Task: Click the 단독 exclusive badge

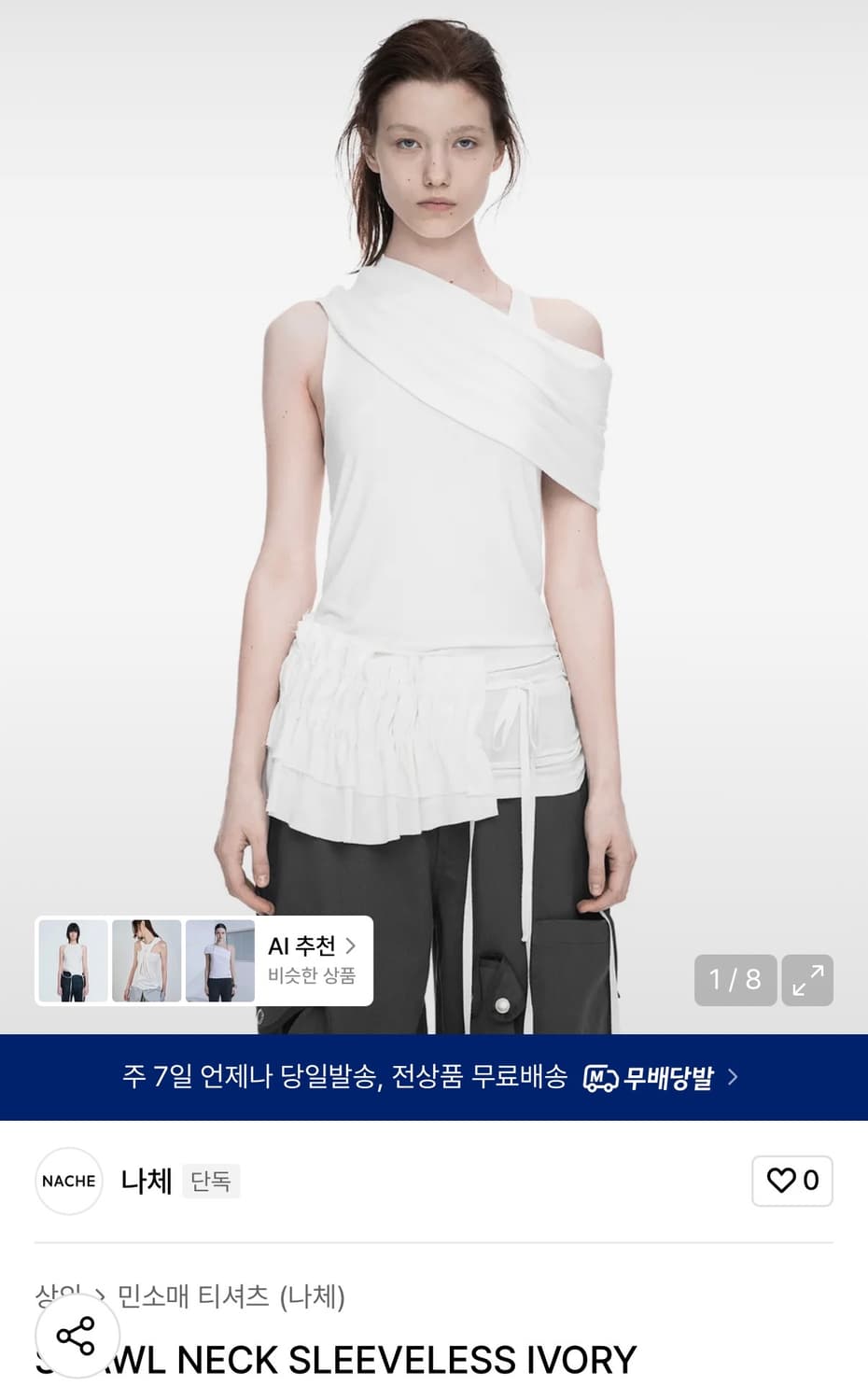Action: [x=211, y=1182]
